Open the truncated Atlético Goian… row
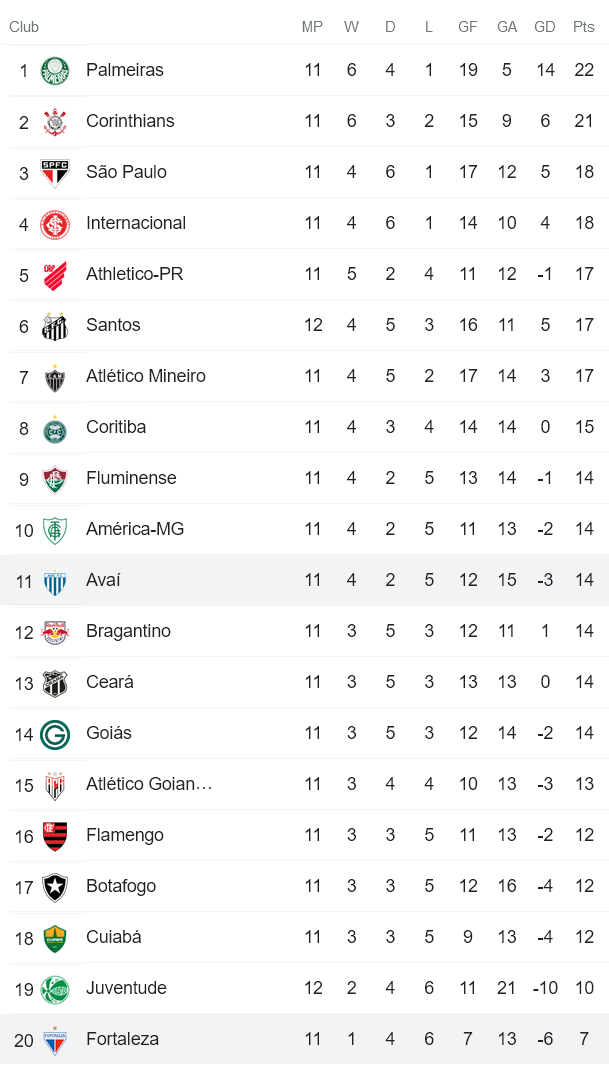 pyautogui.click(x=149, y=784)
